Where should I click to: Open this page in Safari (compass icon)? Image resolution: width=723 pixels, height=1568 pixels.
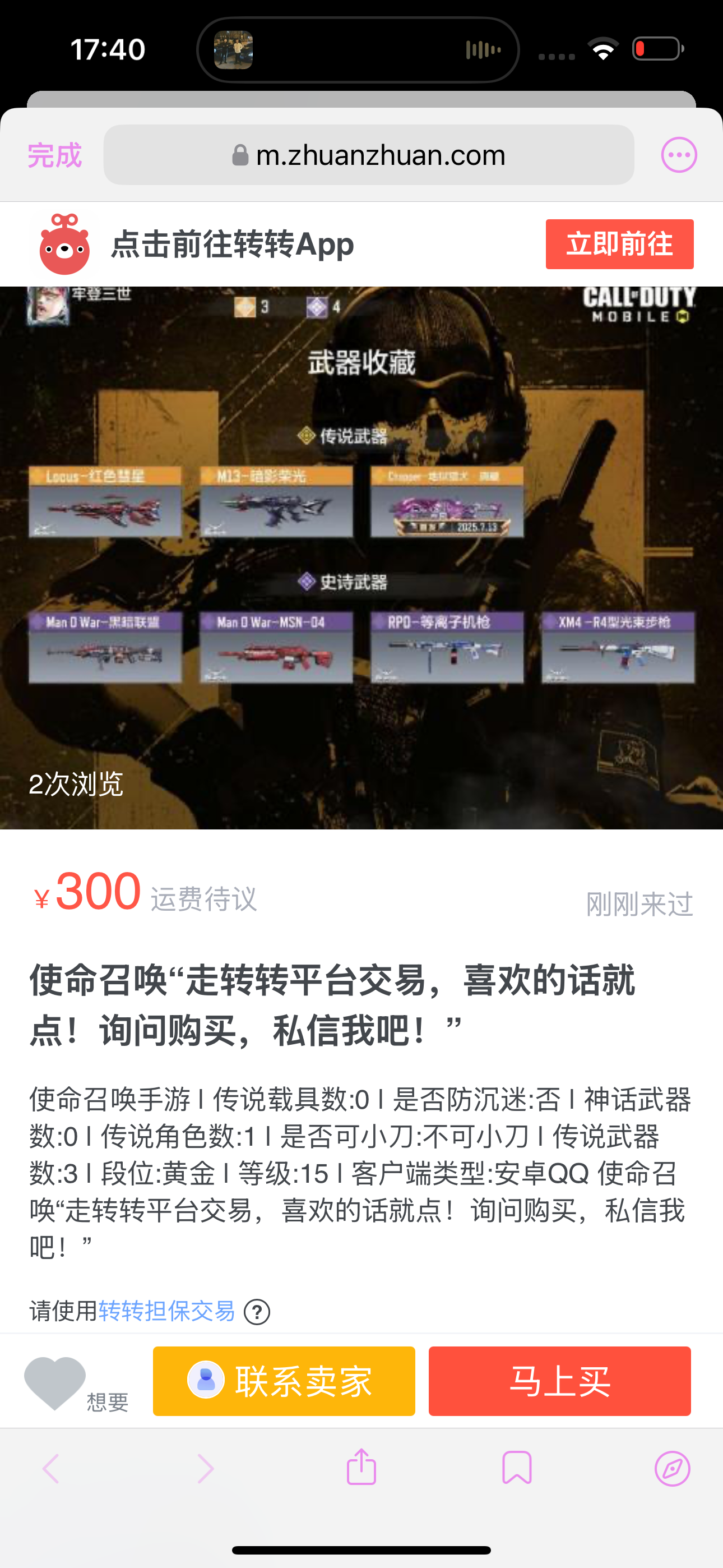(x=672, y=1469)
